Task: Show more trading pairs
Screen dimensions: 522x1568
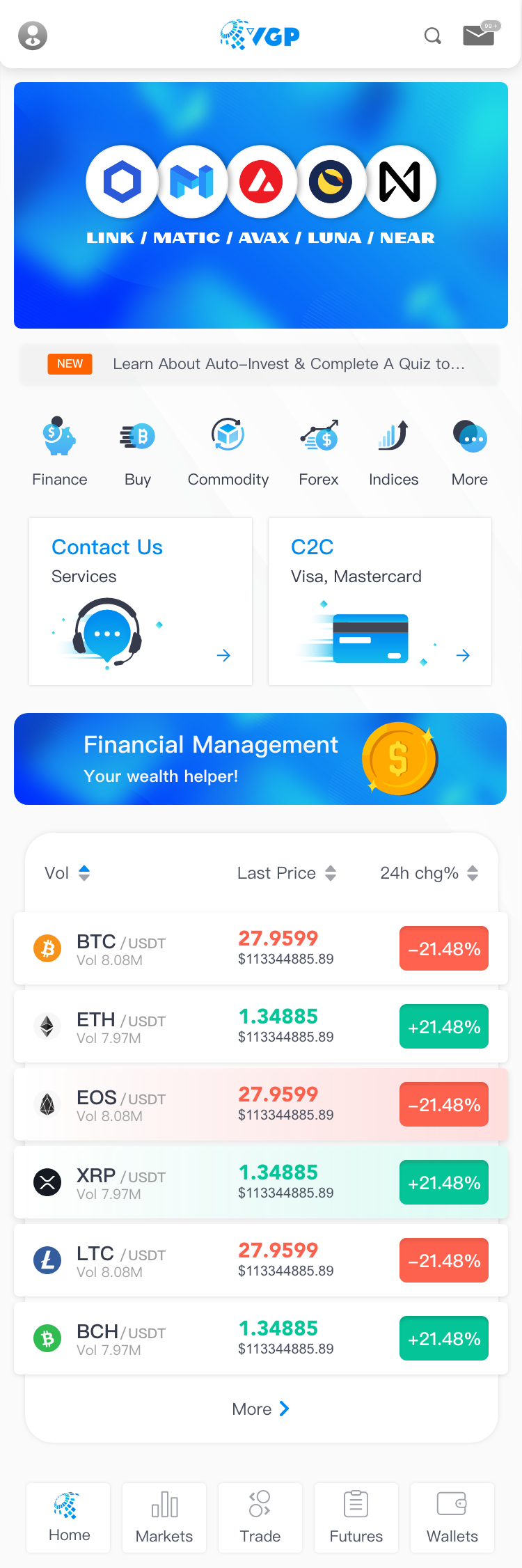Action: coord(261,1409)
